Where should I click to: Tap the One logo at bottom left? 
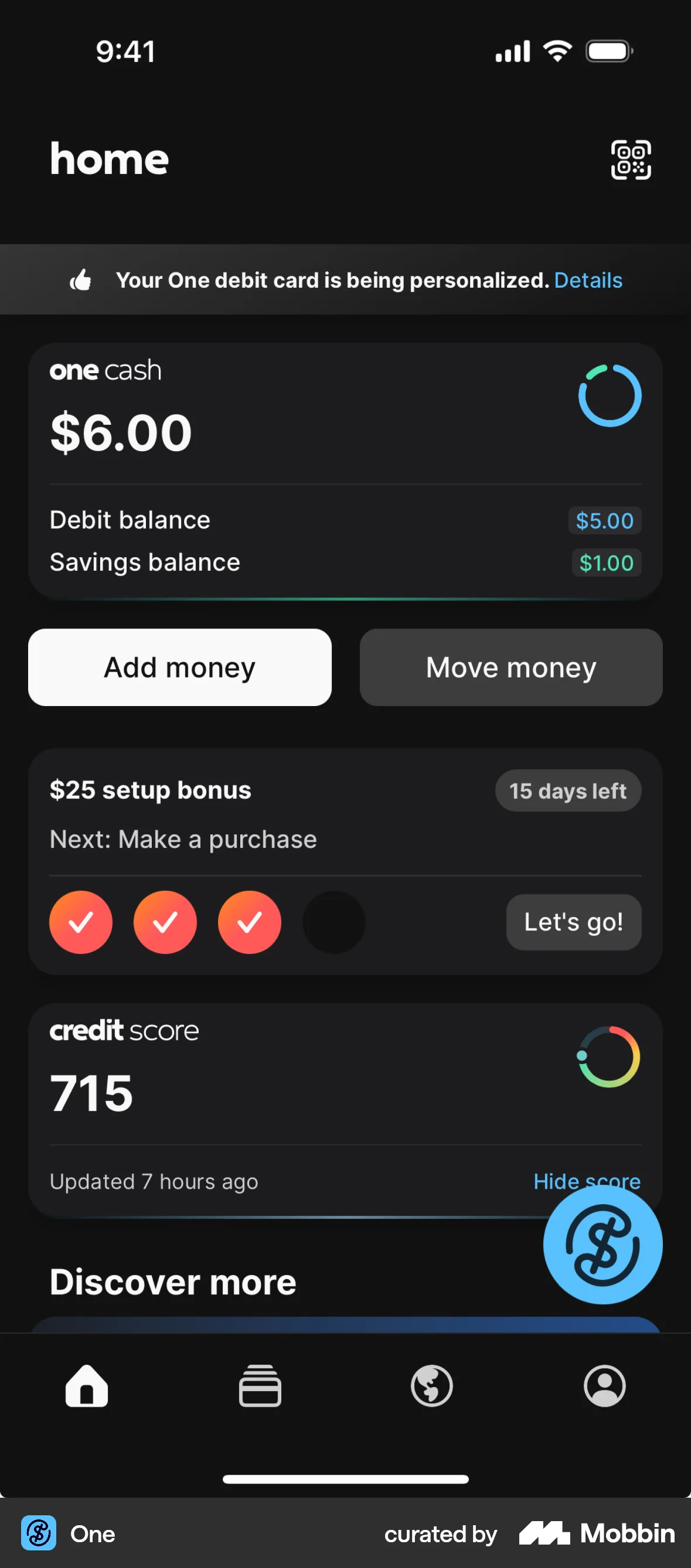(x=38, y=1534)
